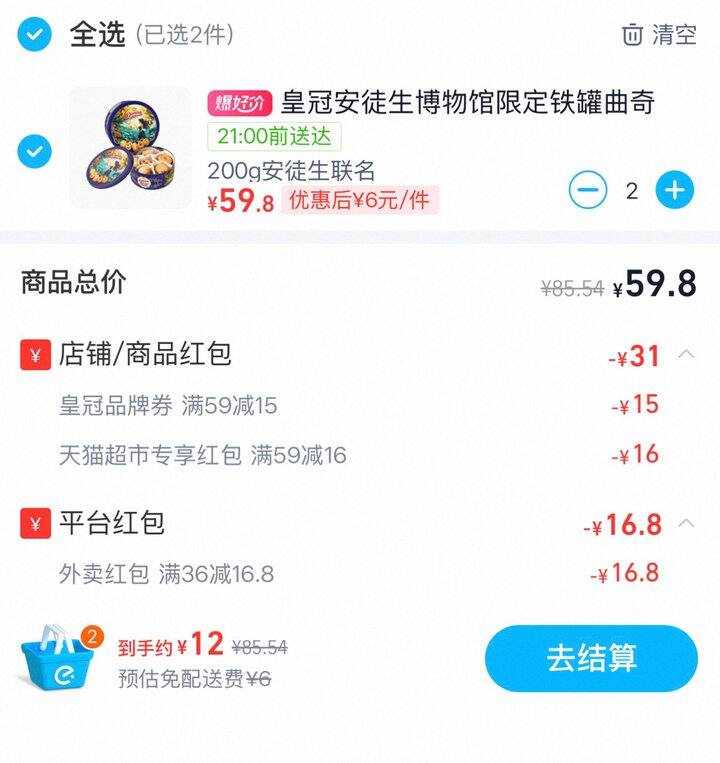The height and width of the screenshot is (763, 720).
Task: Tap 清空 to clear the cart
Action: point(659,35)
